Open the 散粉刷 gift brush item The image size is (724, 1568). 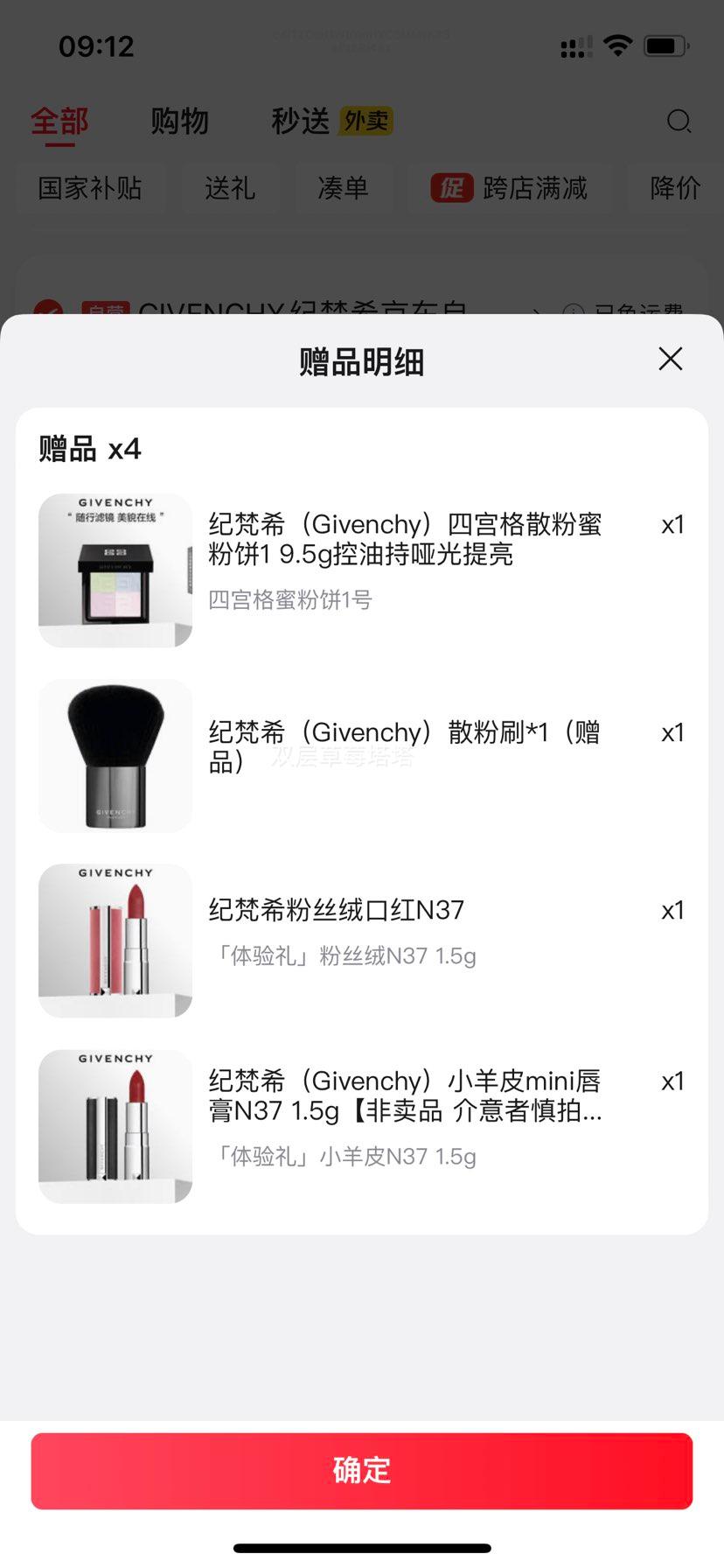404,746
